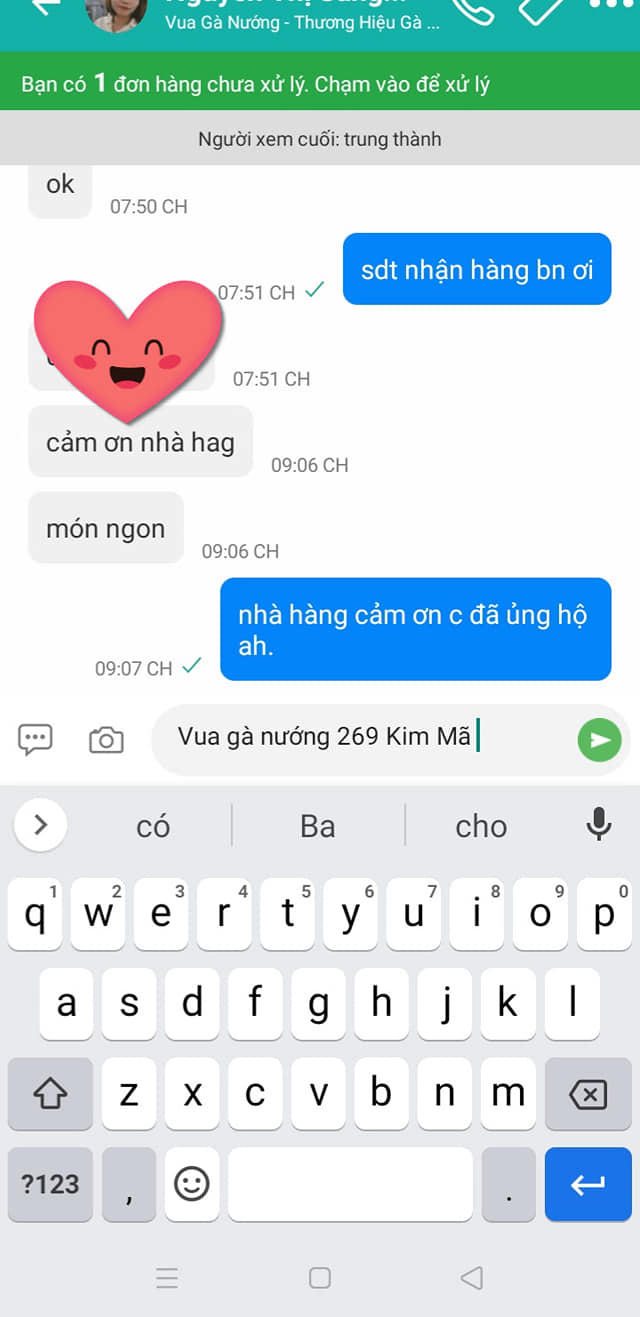
Task: Open quick replies speech bubble icon
Action: pos(36,740)
